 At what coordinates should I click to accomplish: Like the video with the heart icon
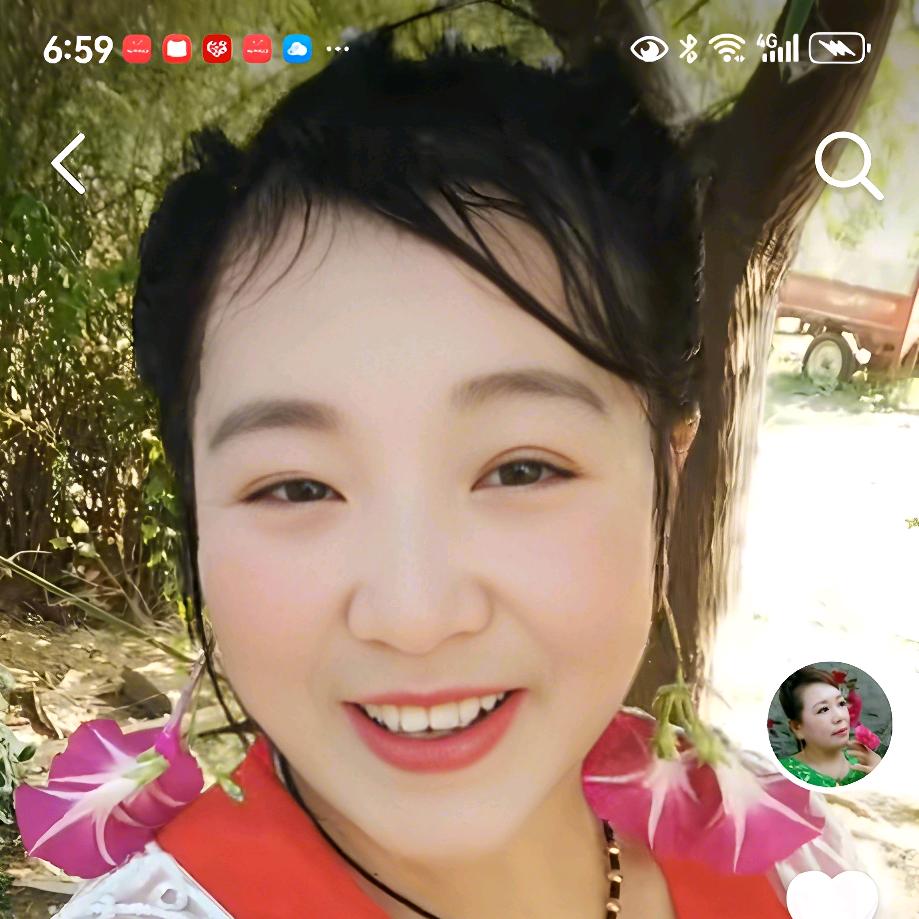pyautogui.click(x=832, y=896)
